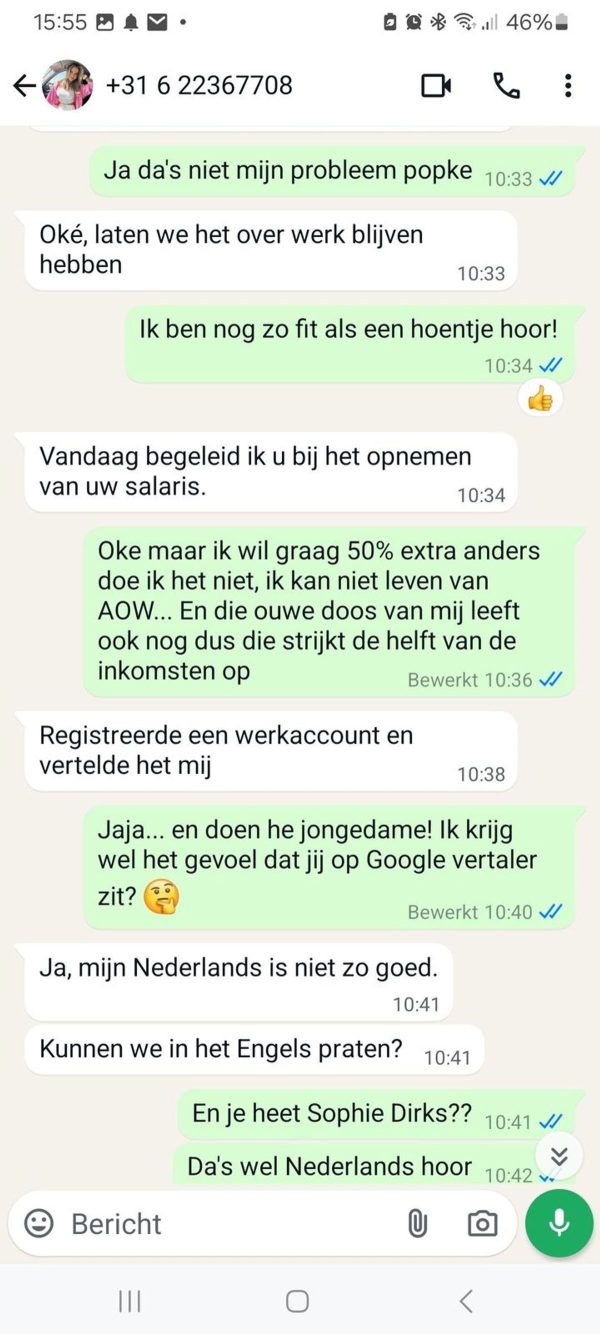Open the emoji picker
The height and width of the screenshot is (1334, 600).
(x=39, y=1223)
